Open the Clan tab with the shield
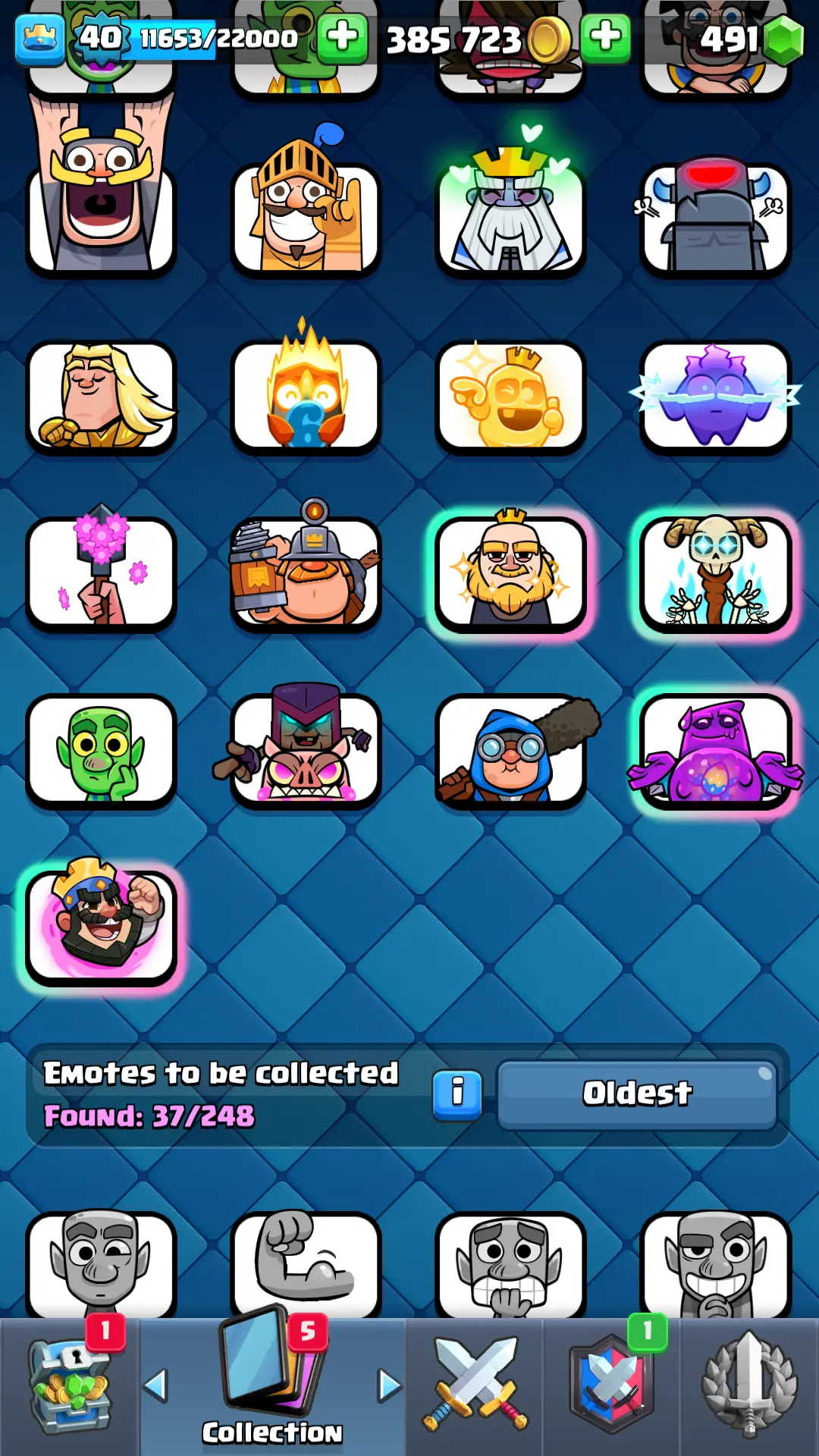The image size is (819, 1456). (611, 1386)
